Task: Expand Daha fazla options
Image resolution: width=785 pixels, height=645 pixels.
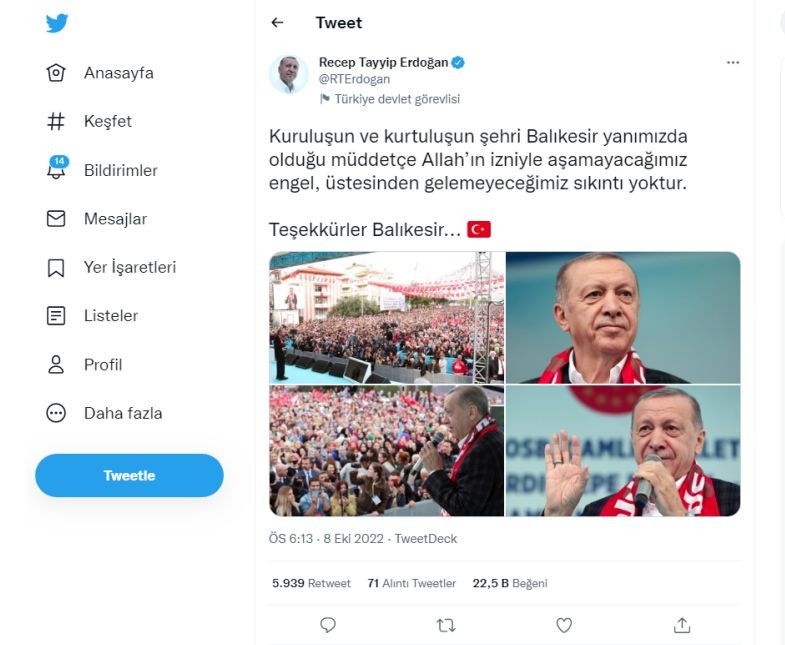Action: (122, 413)
